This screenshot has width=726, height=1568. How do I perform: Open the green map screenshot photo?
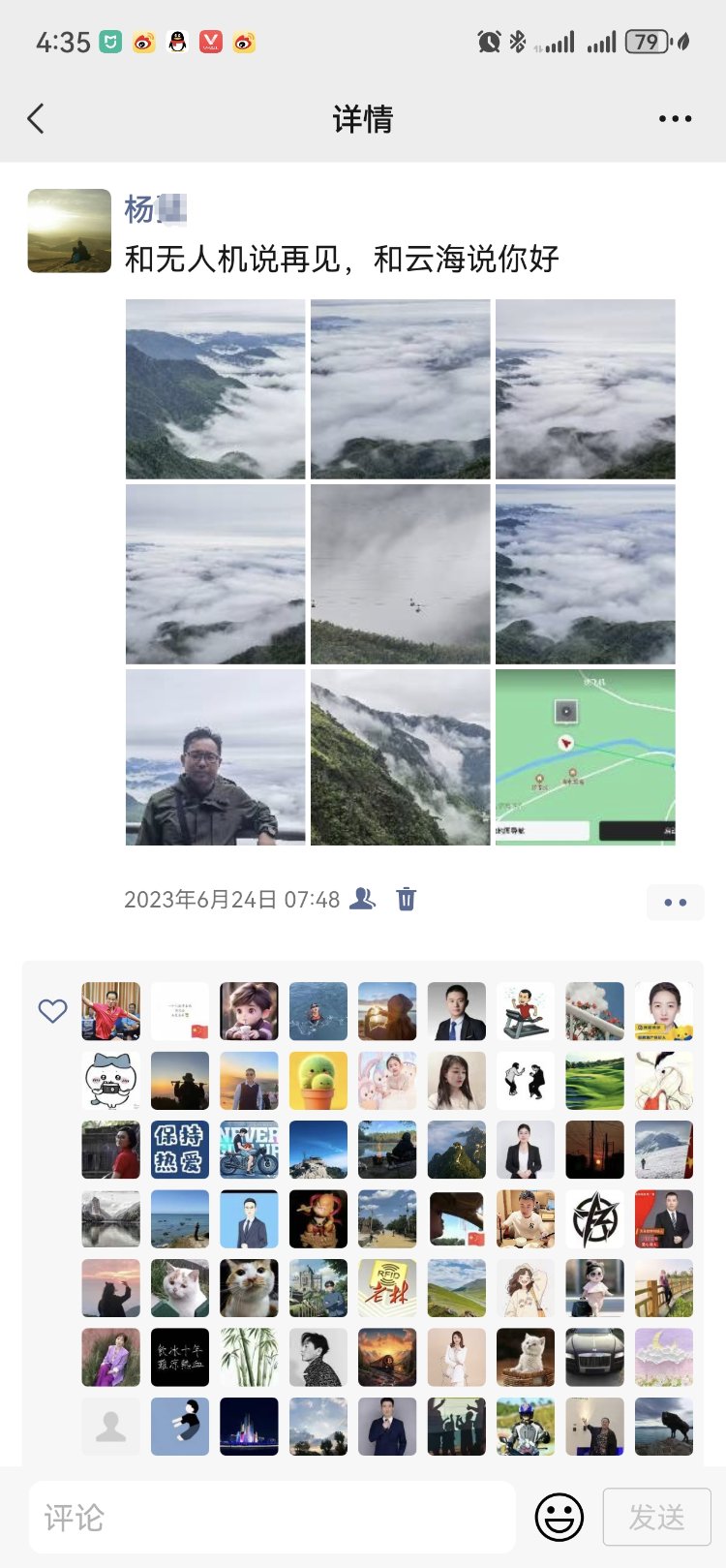pyautogui.click(x=585, y=757)
